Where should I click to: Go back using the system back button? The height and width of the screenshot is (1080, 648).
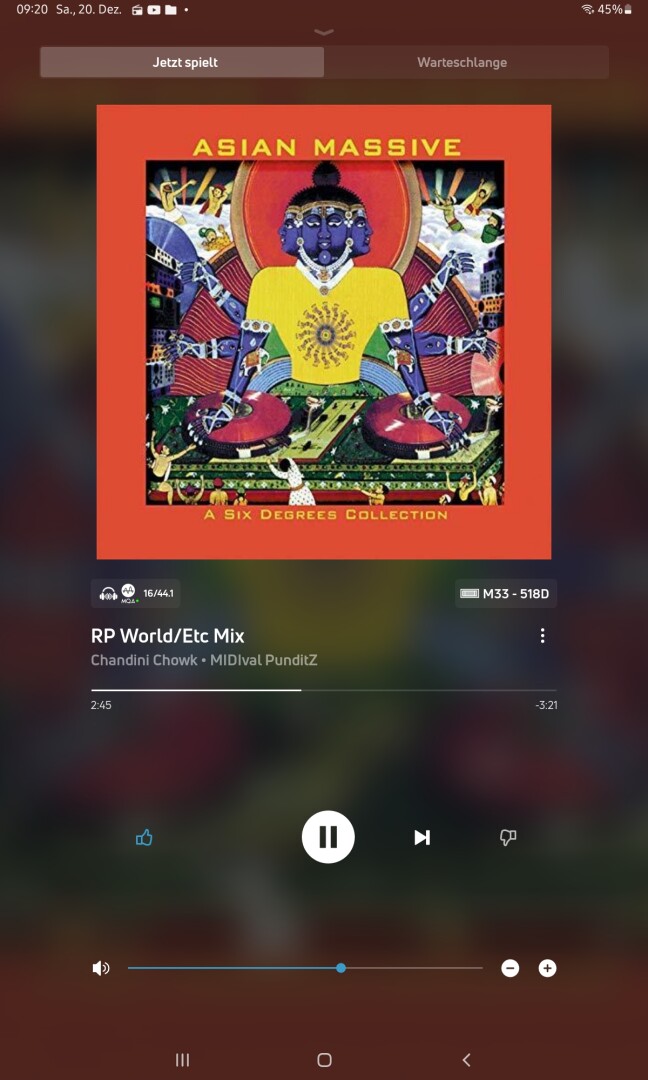click(466, 1059)
